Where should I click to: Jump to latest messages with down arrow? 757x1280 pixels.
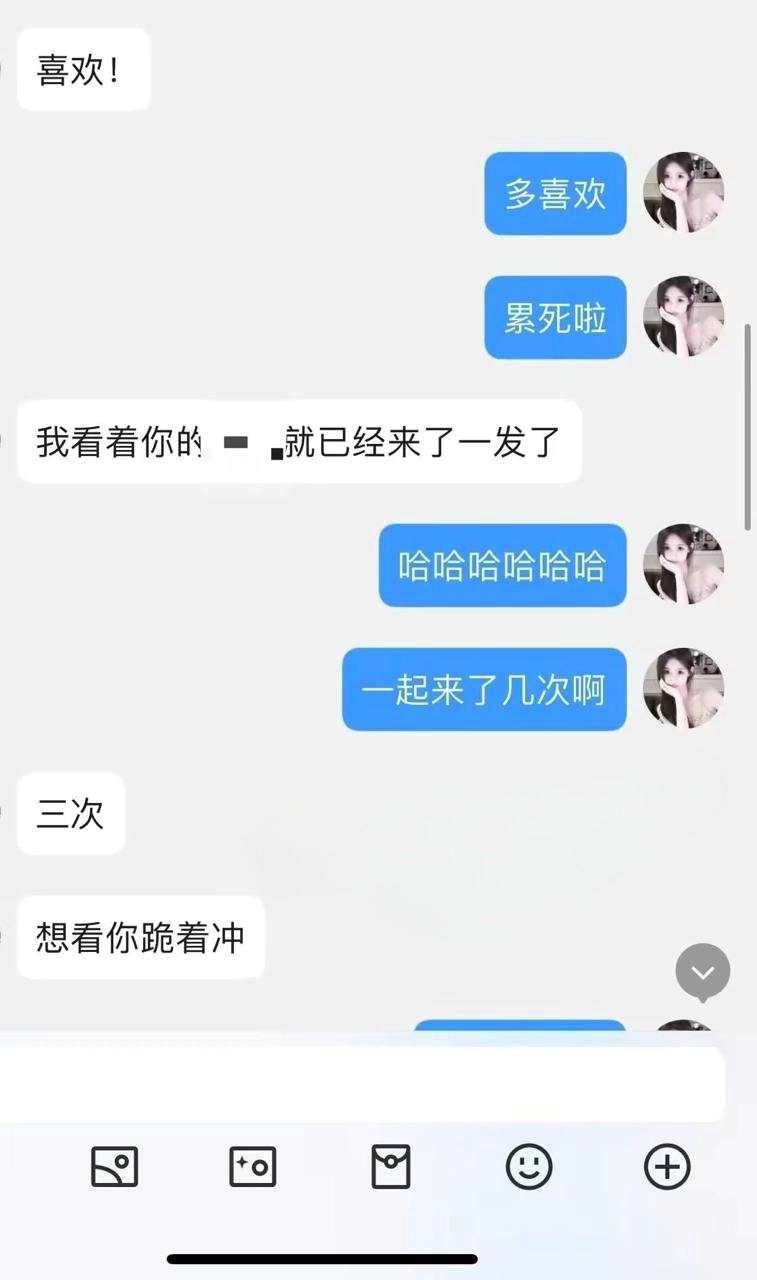click(x=703, y=971)
